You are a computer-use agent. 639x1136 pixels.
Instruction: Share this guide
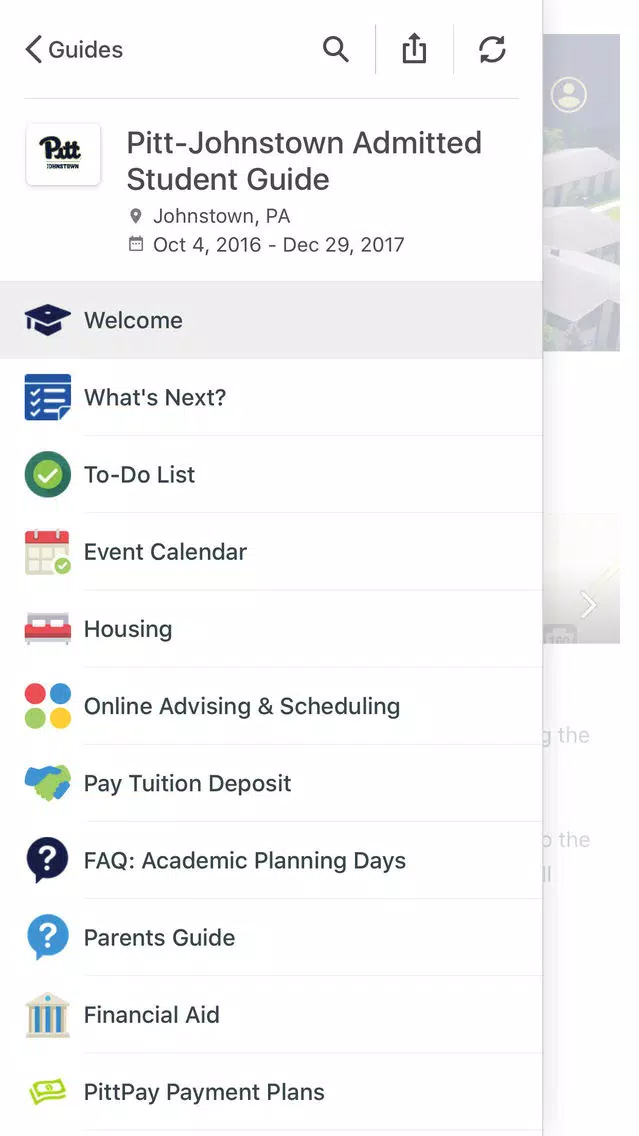click(414, 50)
